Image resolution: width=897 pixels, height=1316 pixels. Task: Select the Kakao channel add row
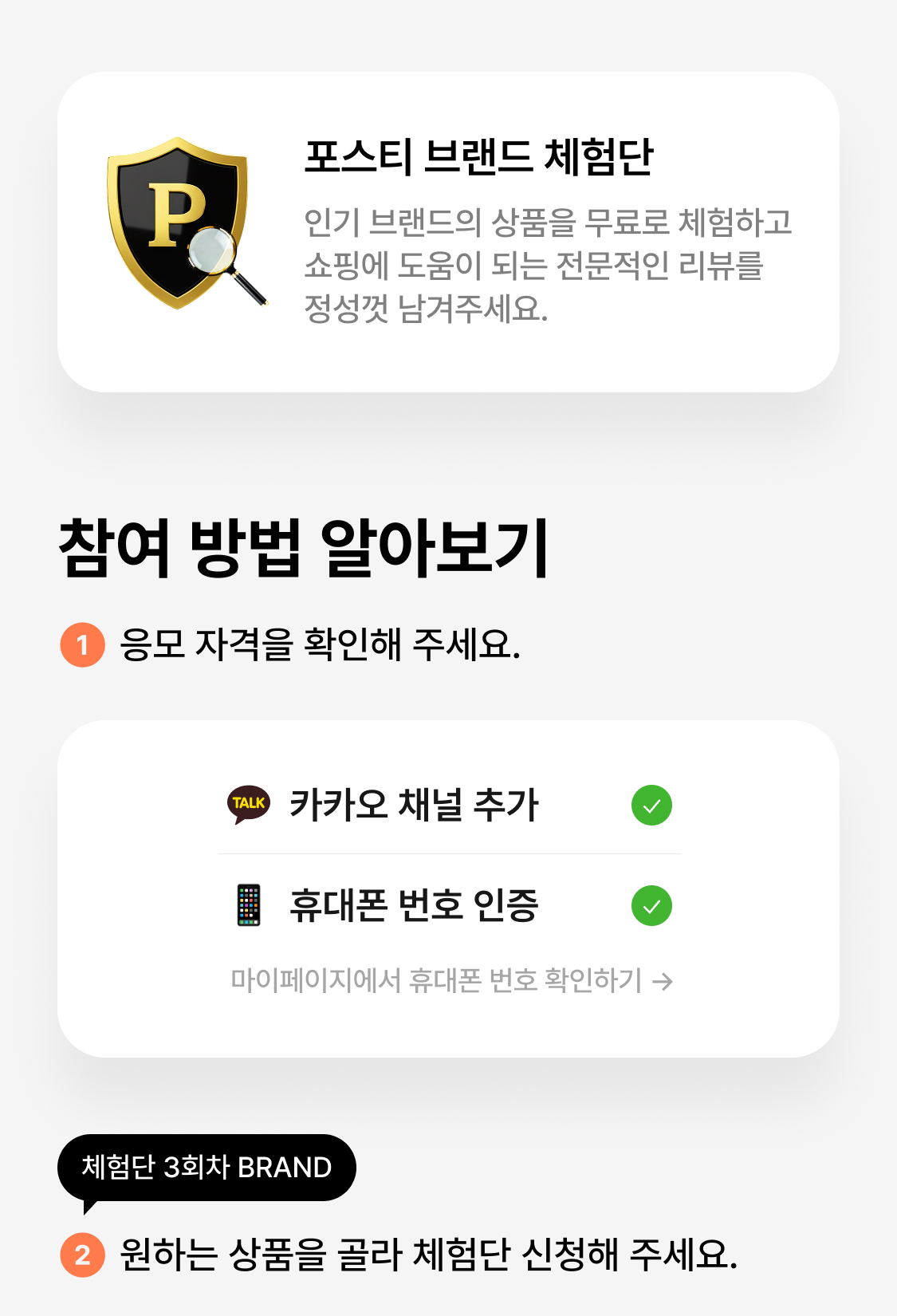coord(449,805)
